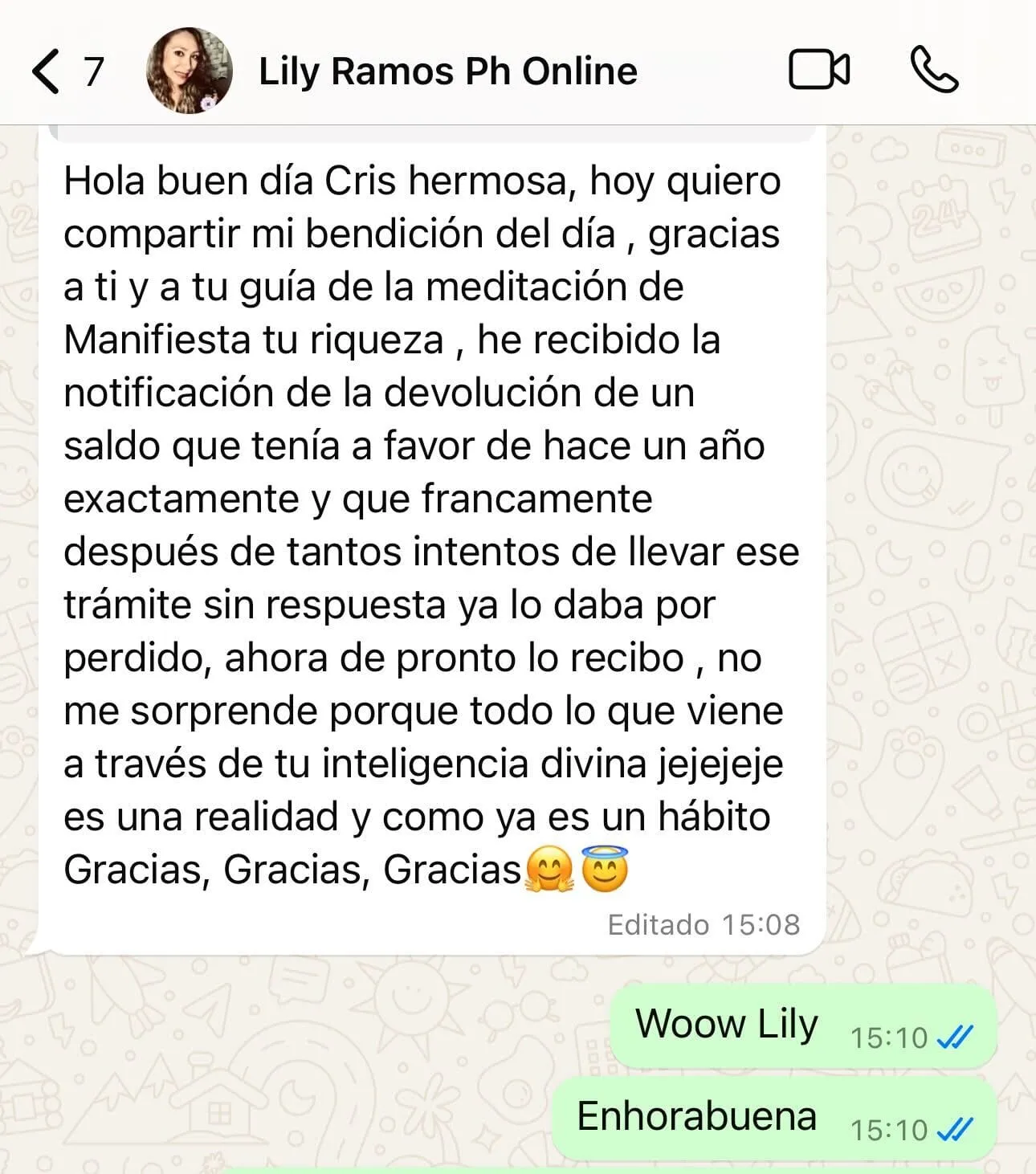Open Lily Ramos Ph Online profile photo
1036x1174 pixels.
[190, 71]
